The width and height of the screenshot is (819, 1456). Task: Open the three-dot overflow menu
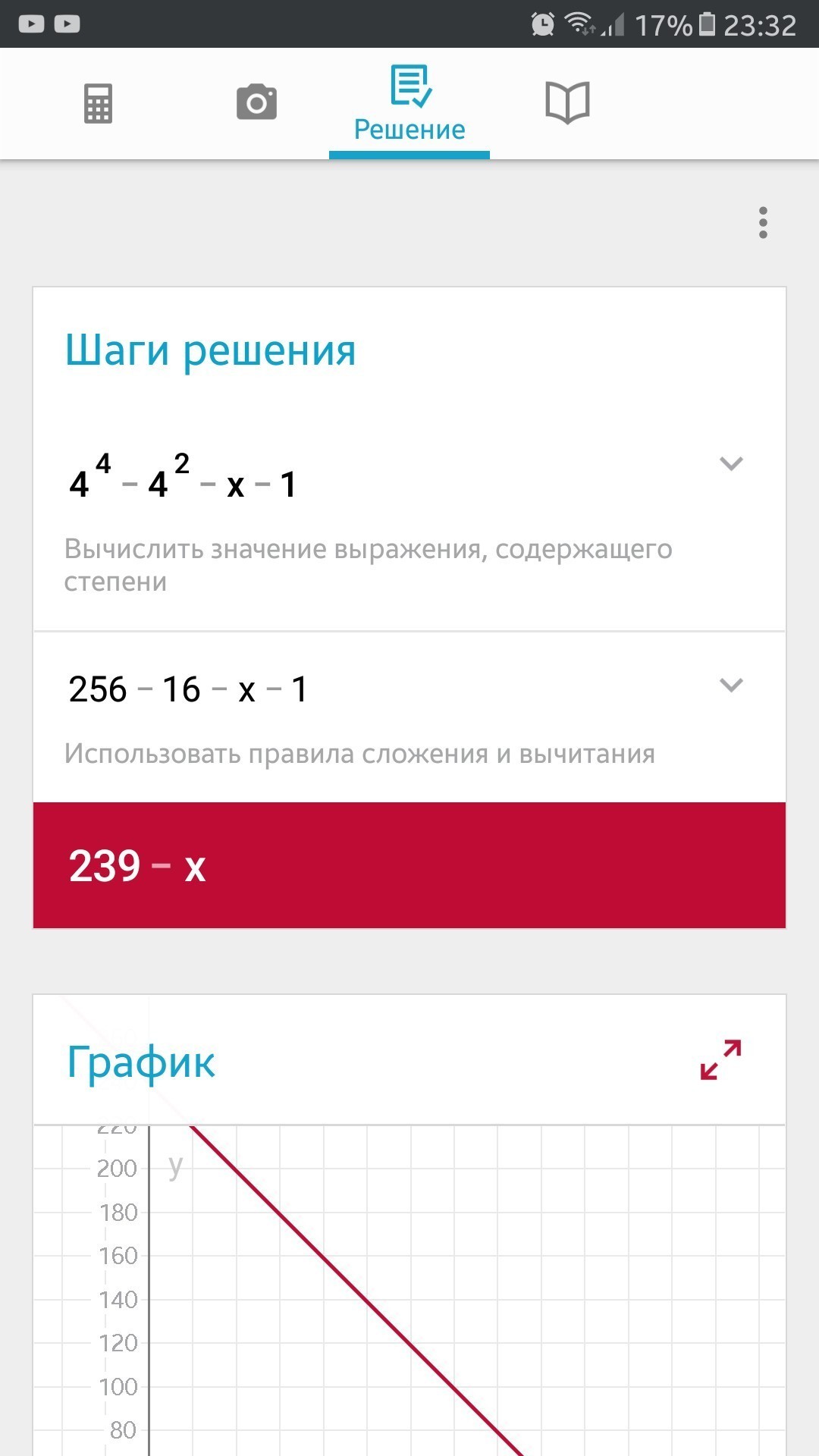point(763,223)
